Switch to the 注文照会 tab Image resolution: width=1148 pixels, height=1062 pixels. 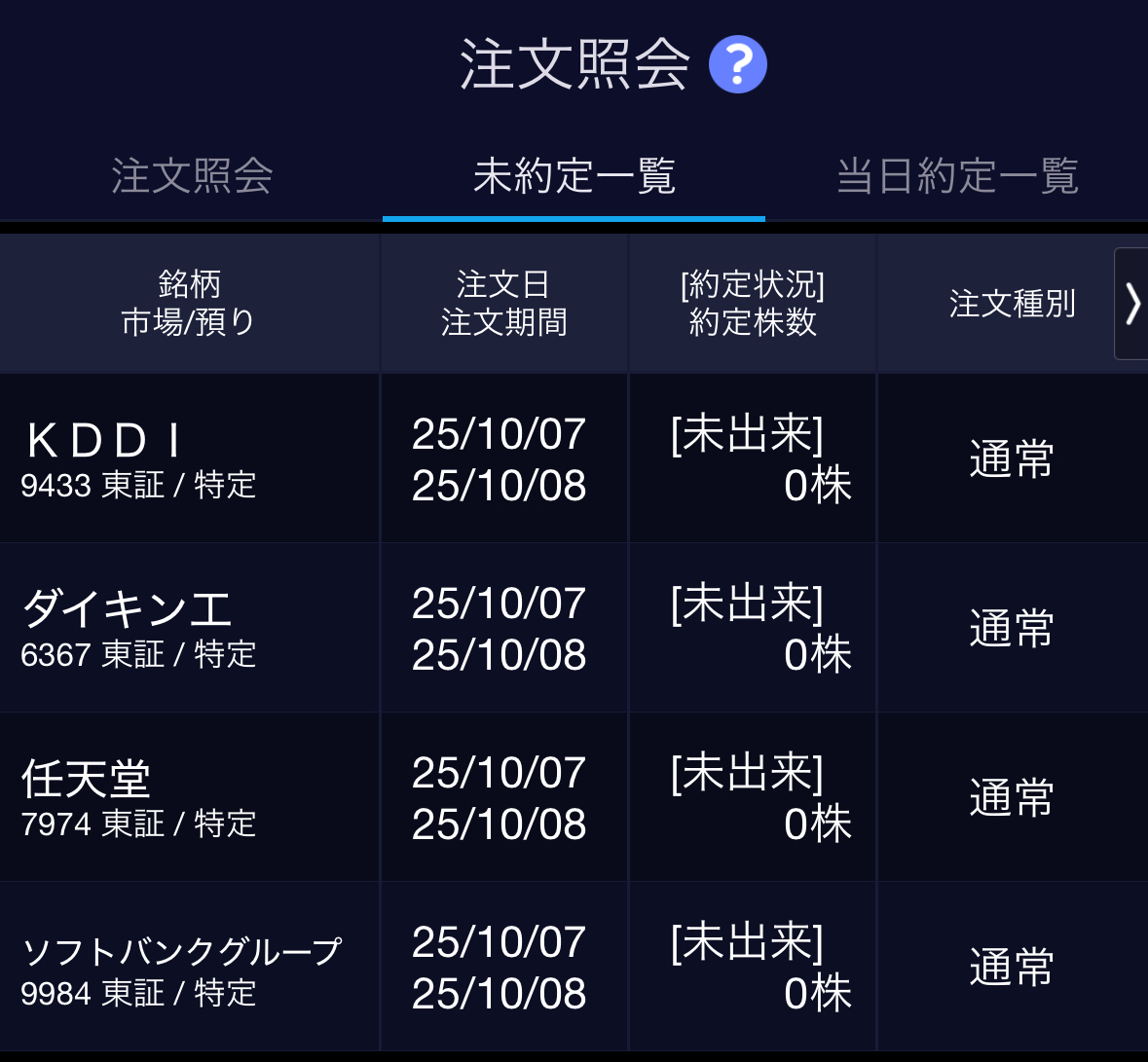coord(192,176)
